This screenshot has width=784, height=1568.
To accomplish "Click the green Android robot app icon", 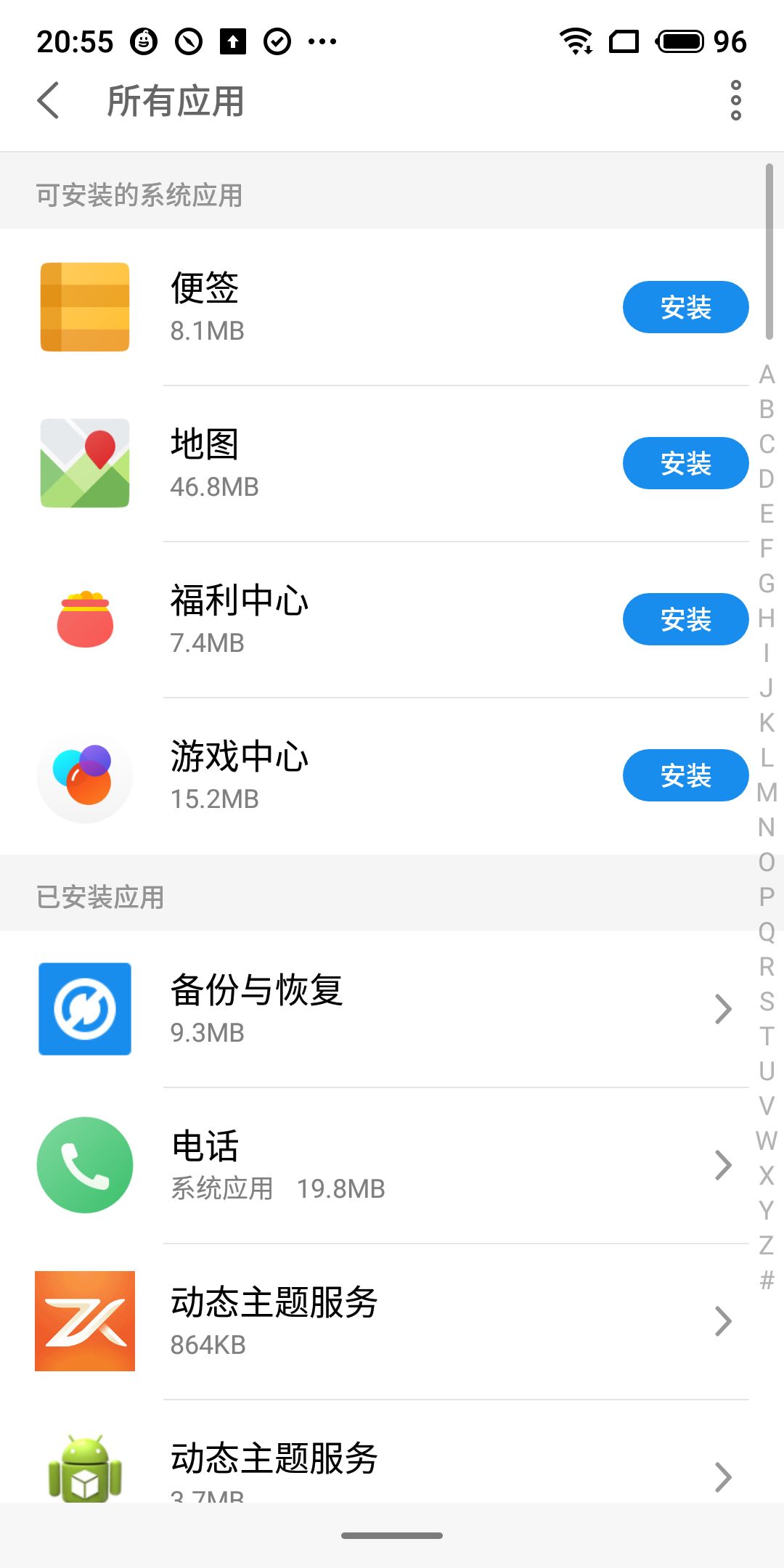I will pyautogui.click(x=85, y=1466).
